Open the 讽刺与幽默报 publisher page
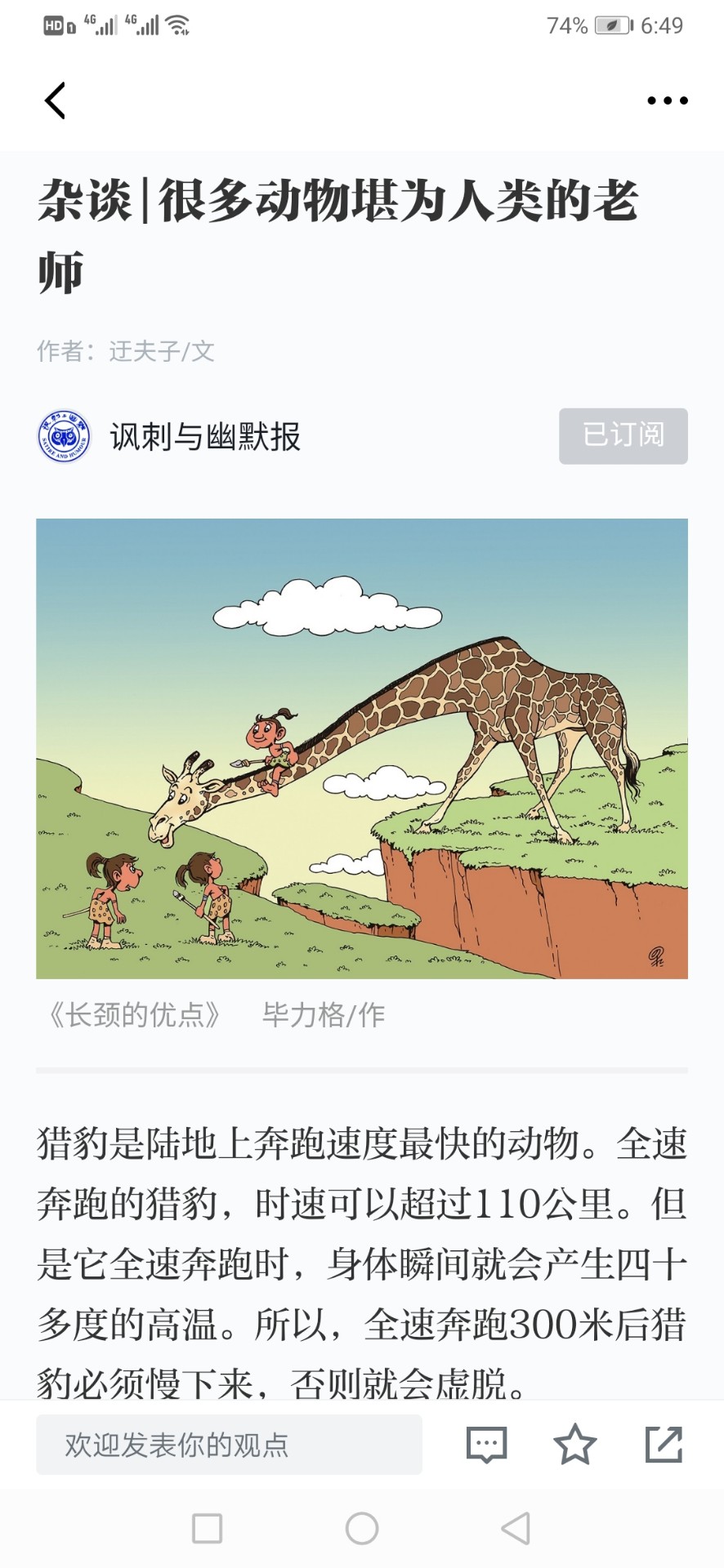 point(204,437)
